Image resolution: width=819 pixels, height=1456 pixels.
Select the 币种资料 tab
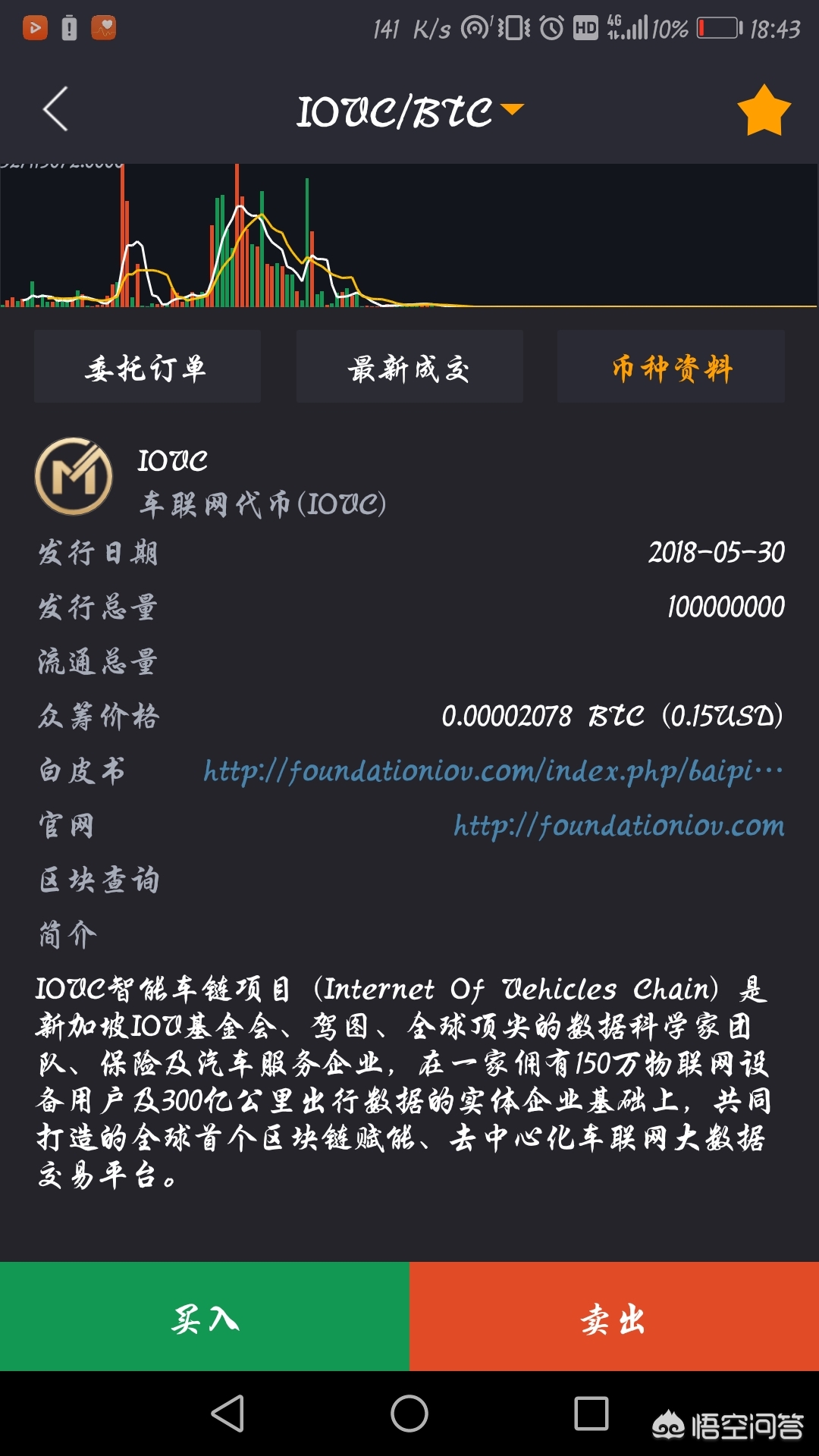coord(671,367)
